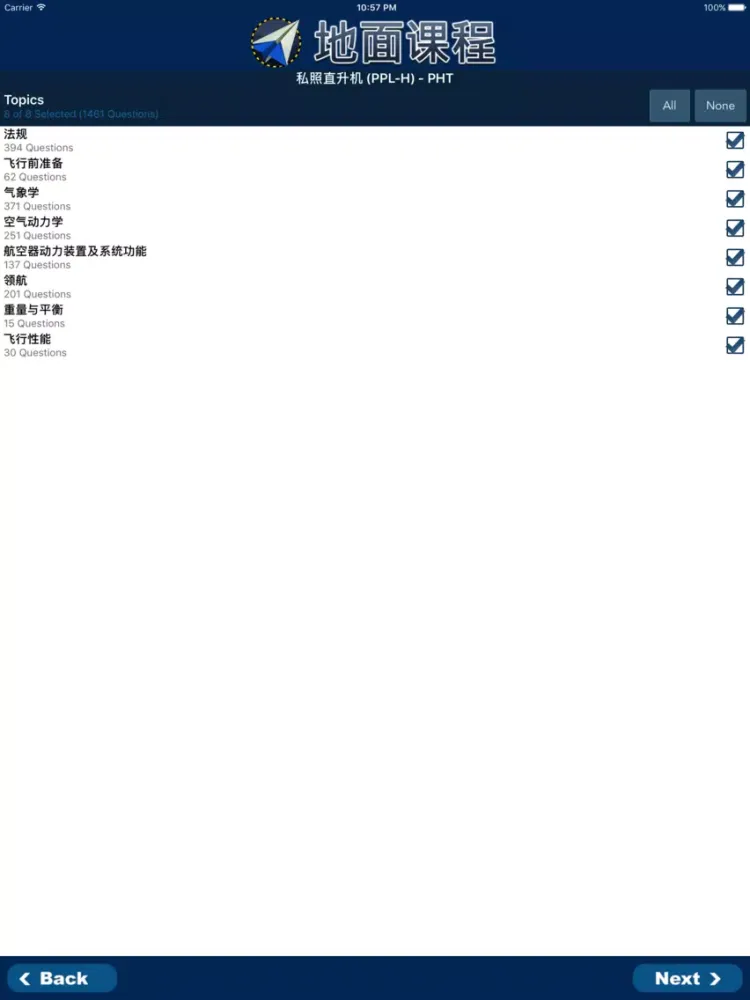Select all topics with the All button

pos(669,106)
